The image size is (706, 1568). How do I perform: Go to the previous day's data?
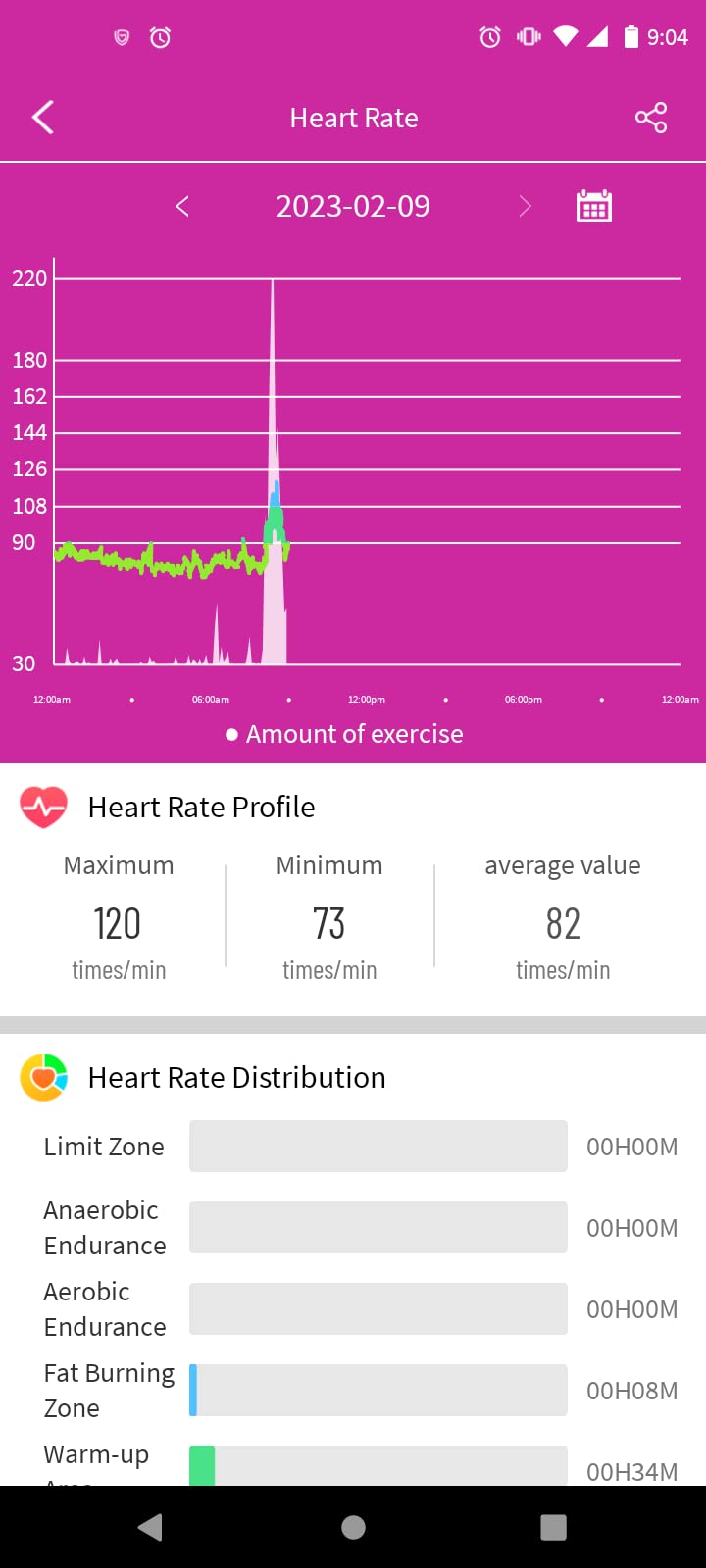(182, 206)
